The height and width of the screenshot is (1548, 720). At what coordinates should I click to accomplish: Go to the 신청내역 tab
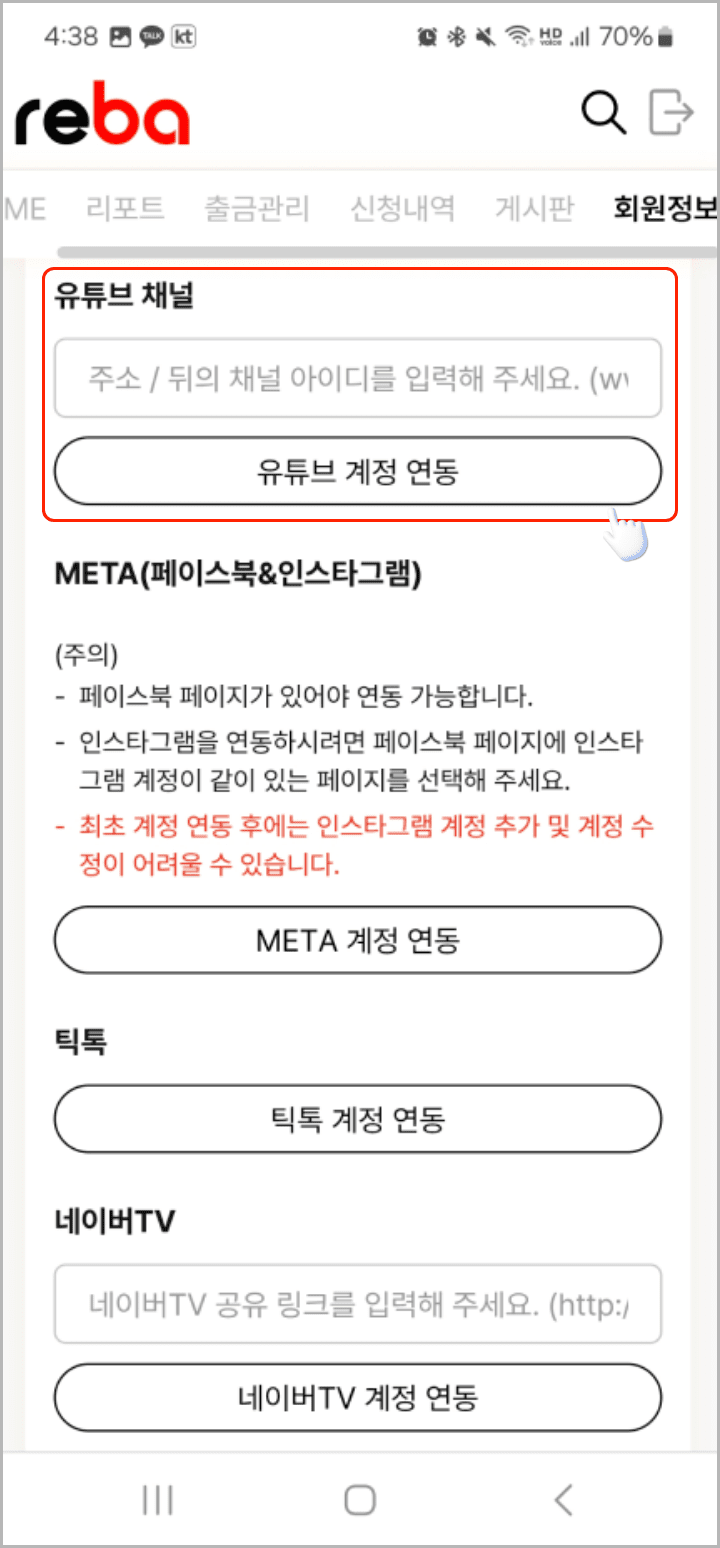[x=402, y=208]
